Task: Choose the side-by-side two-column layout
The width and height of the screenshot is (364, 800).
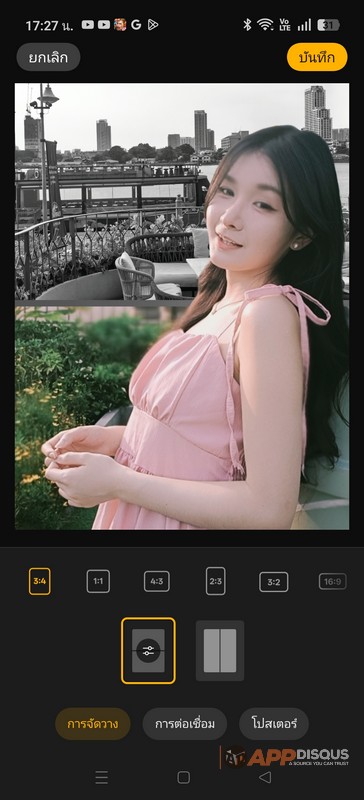Action: click(x=220, y=651)
